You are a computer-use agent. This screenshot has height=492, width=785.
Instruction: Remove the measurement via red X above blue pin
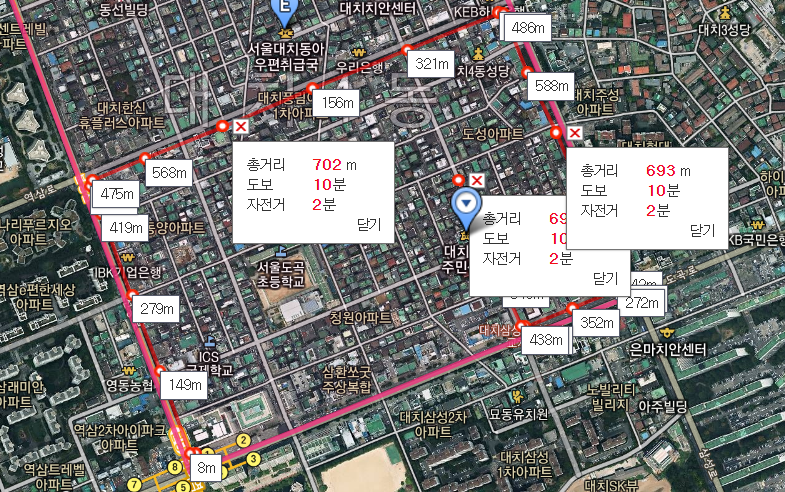point(477,180)
